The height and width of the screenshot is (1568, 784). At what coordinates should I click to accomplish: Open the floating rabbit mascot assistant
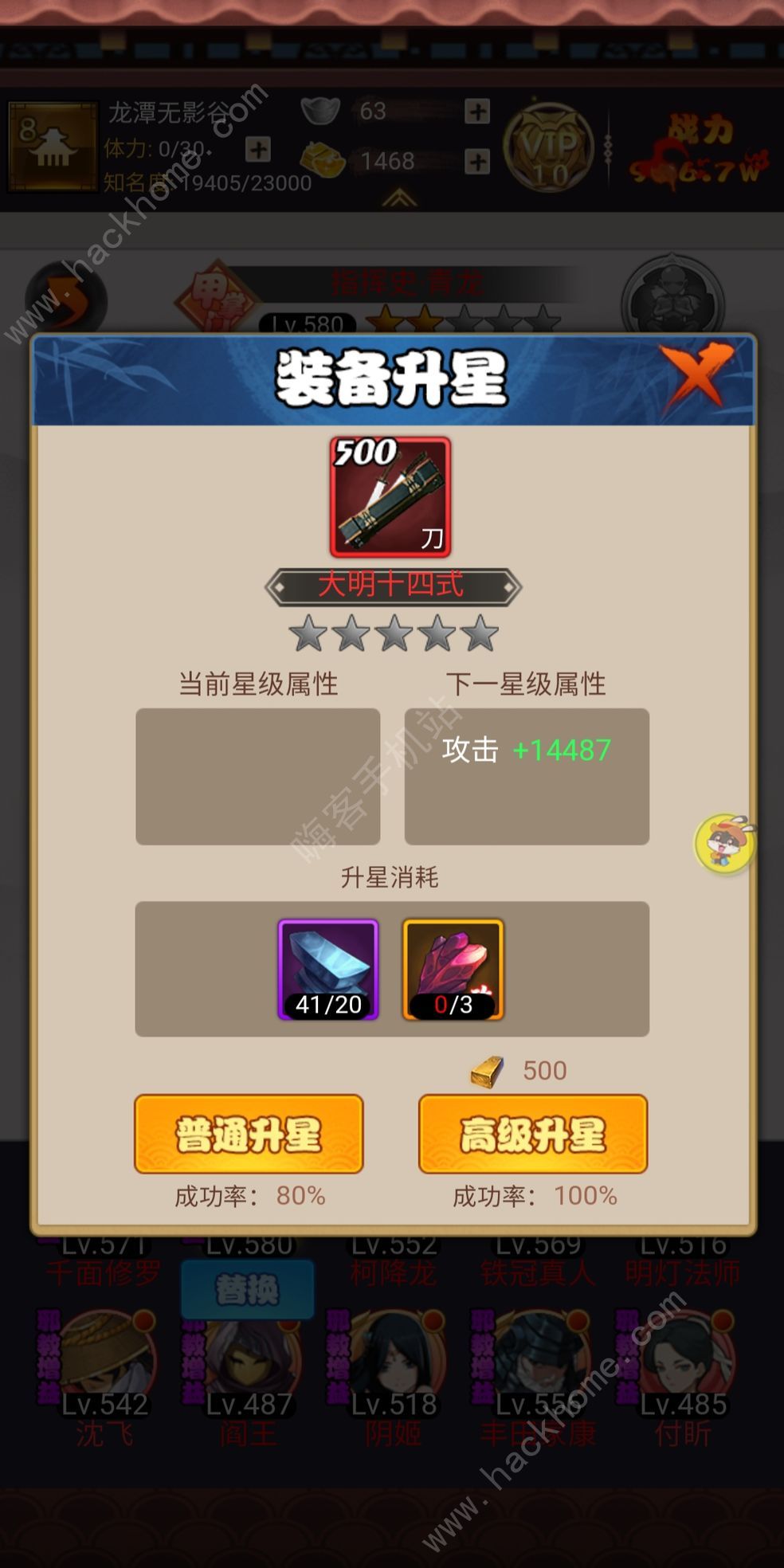[724, 844]
